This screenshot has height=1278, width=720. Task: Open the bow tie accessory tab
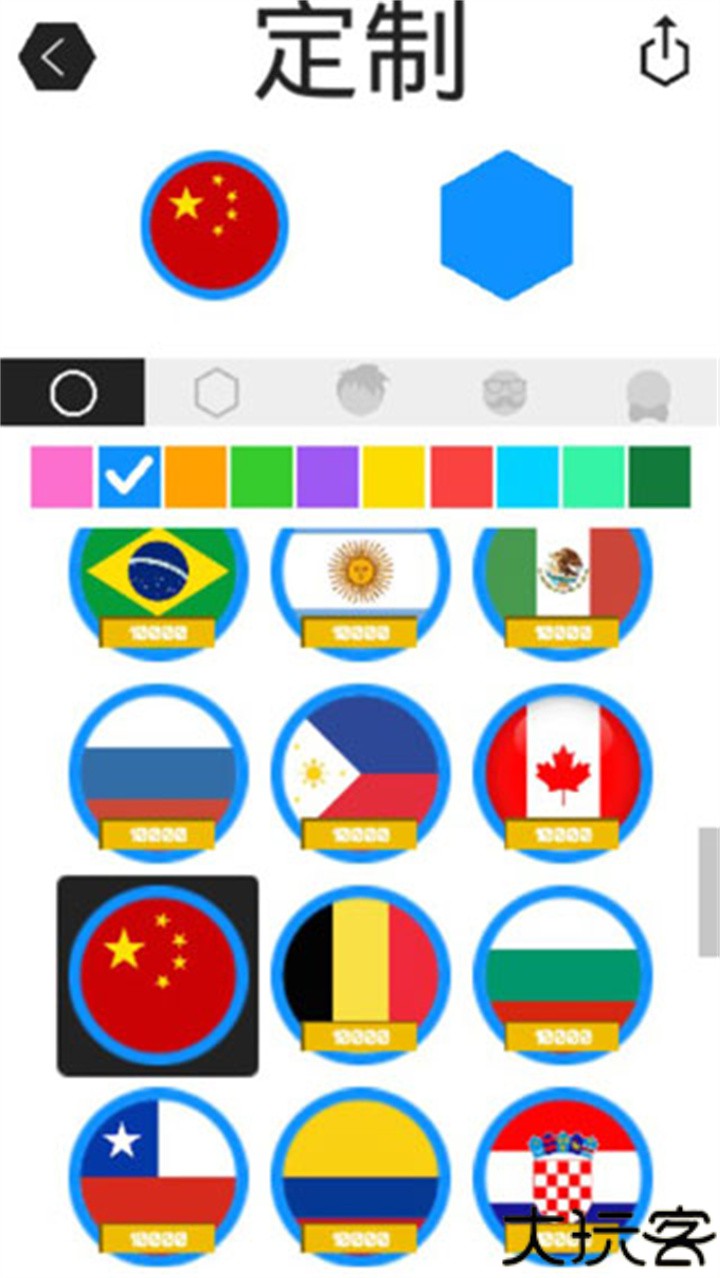point(647,394)
